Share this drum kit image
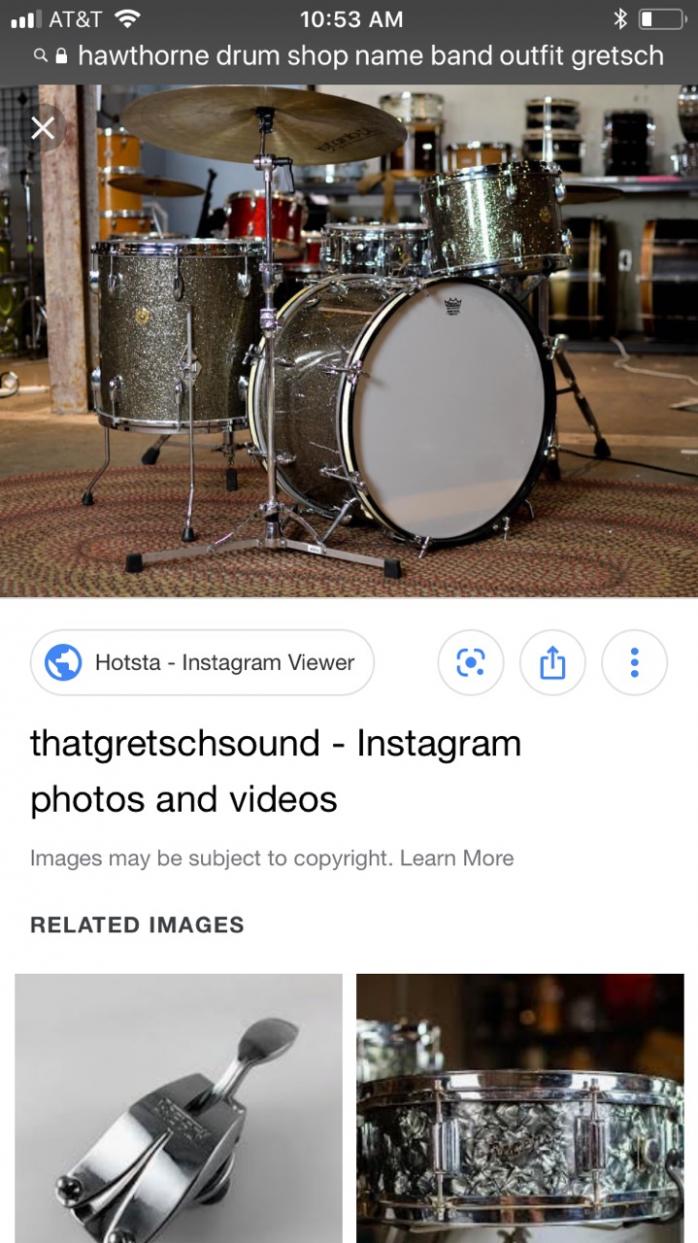The image size is (698, 1243). pos(552,662)
